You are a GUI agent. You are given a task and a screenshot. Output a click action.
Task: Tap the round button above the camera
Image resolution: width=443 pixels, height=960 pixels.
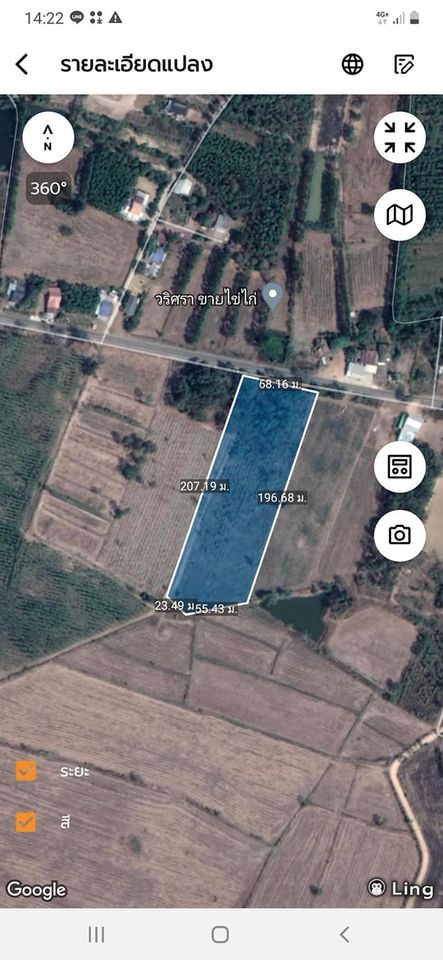pyautogui.click(x=400, y=467)
